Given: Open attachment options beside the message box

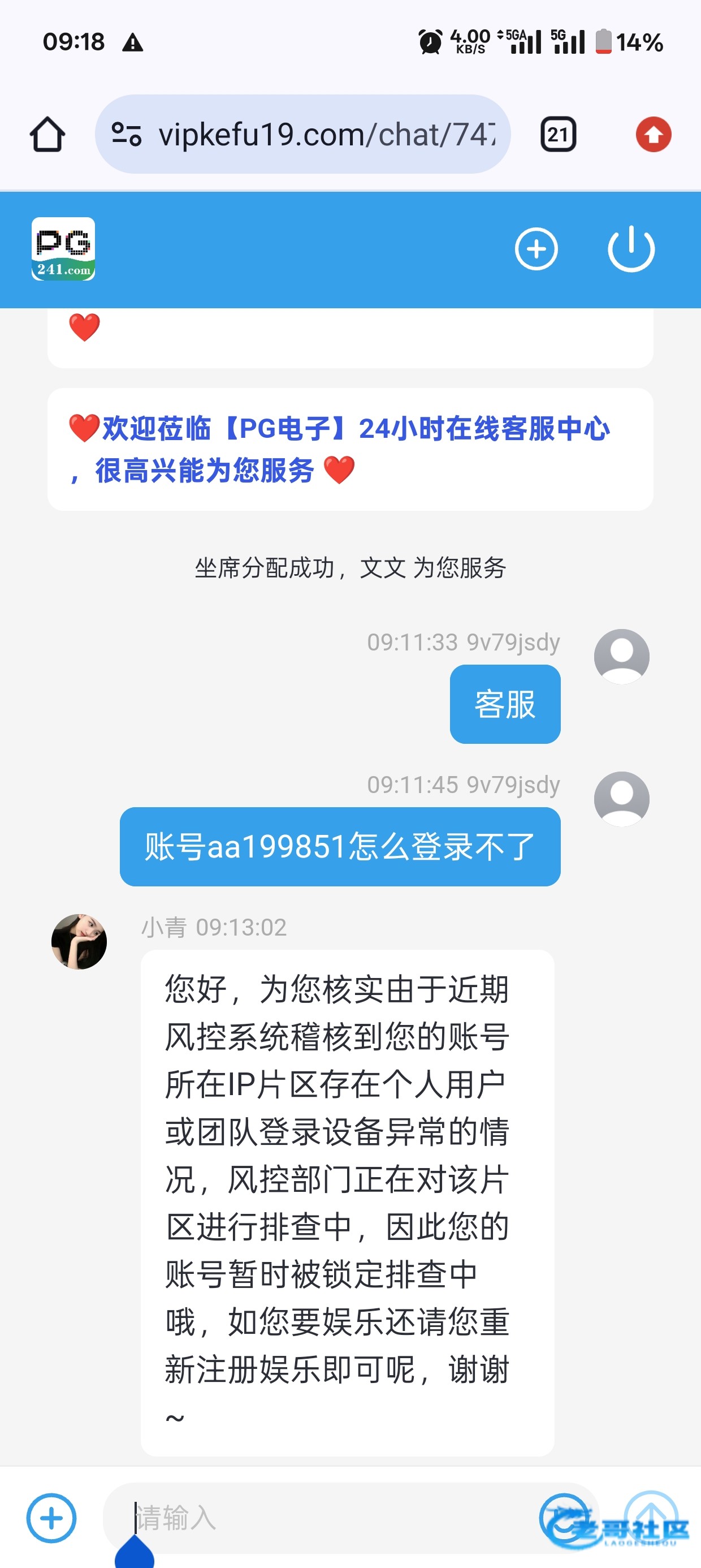Looking at the screenshot, I should (x=51, y=1518).
